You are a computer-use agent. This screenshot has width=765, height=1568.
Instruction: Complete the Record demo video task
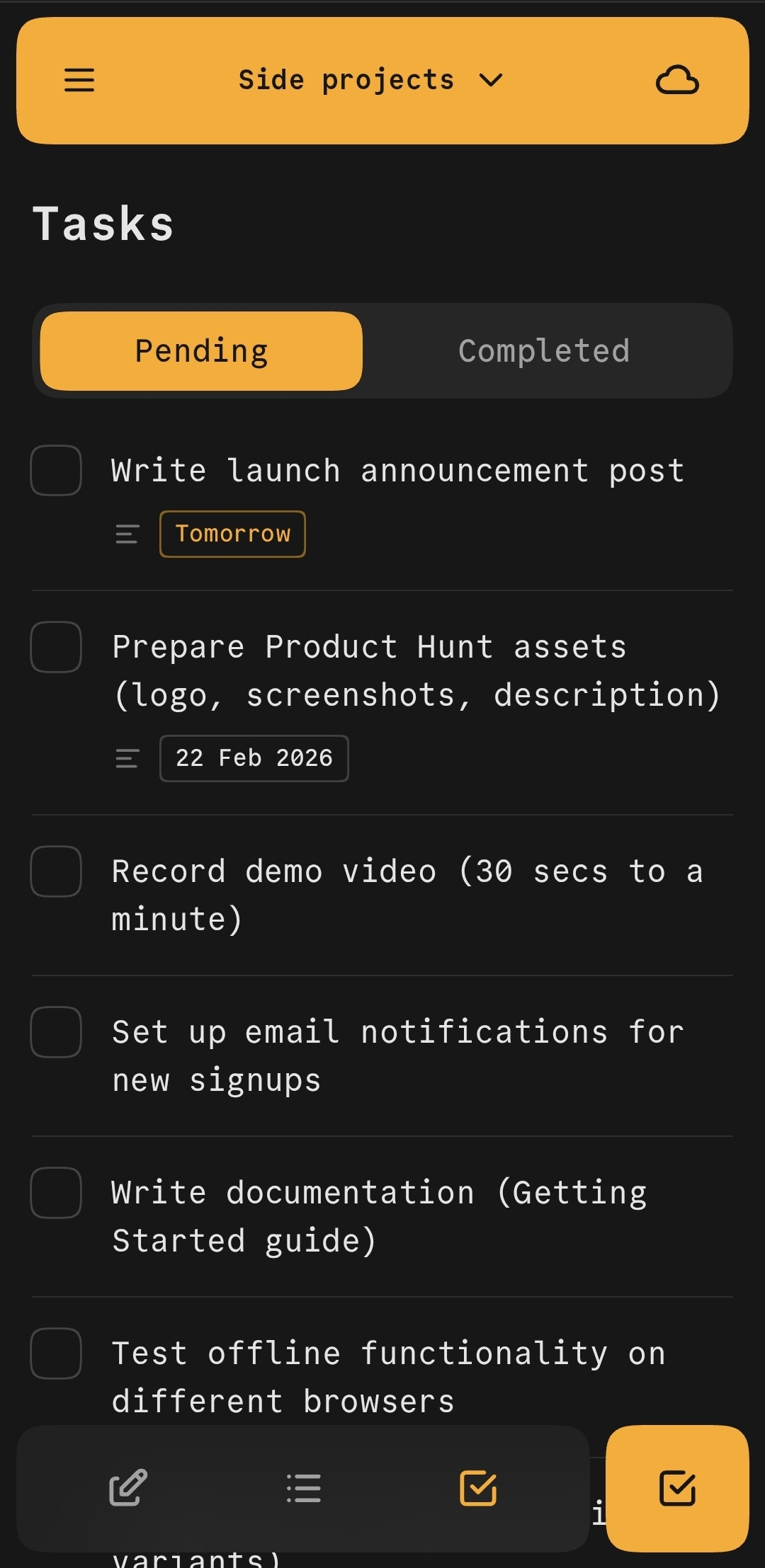pos(57,873)
